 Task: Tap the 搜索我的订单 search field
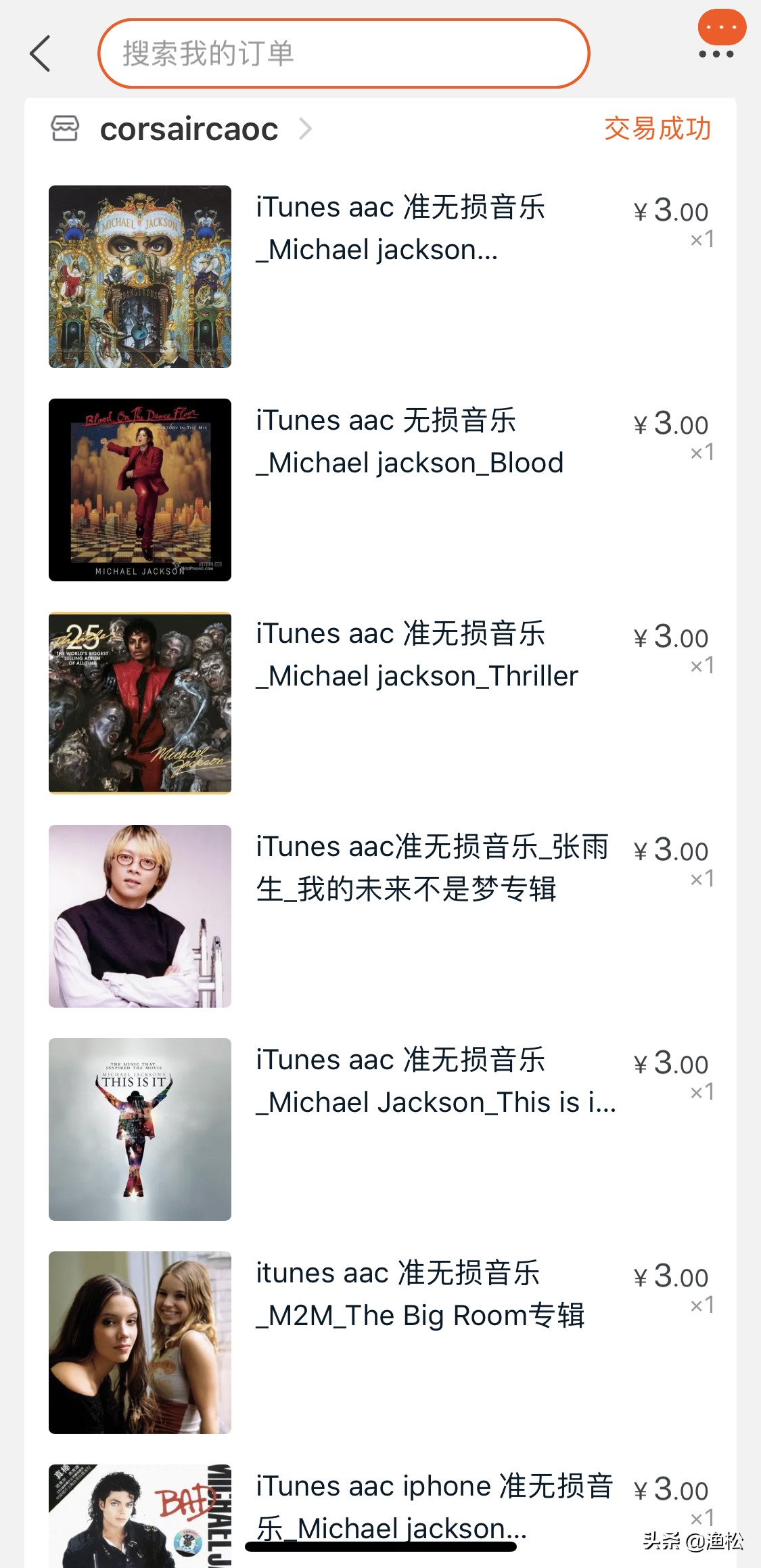point(344,53)
